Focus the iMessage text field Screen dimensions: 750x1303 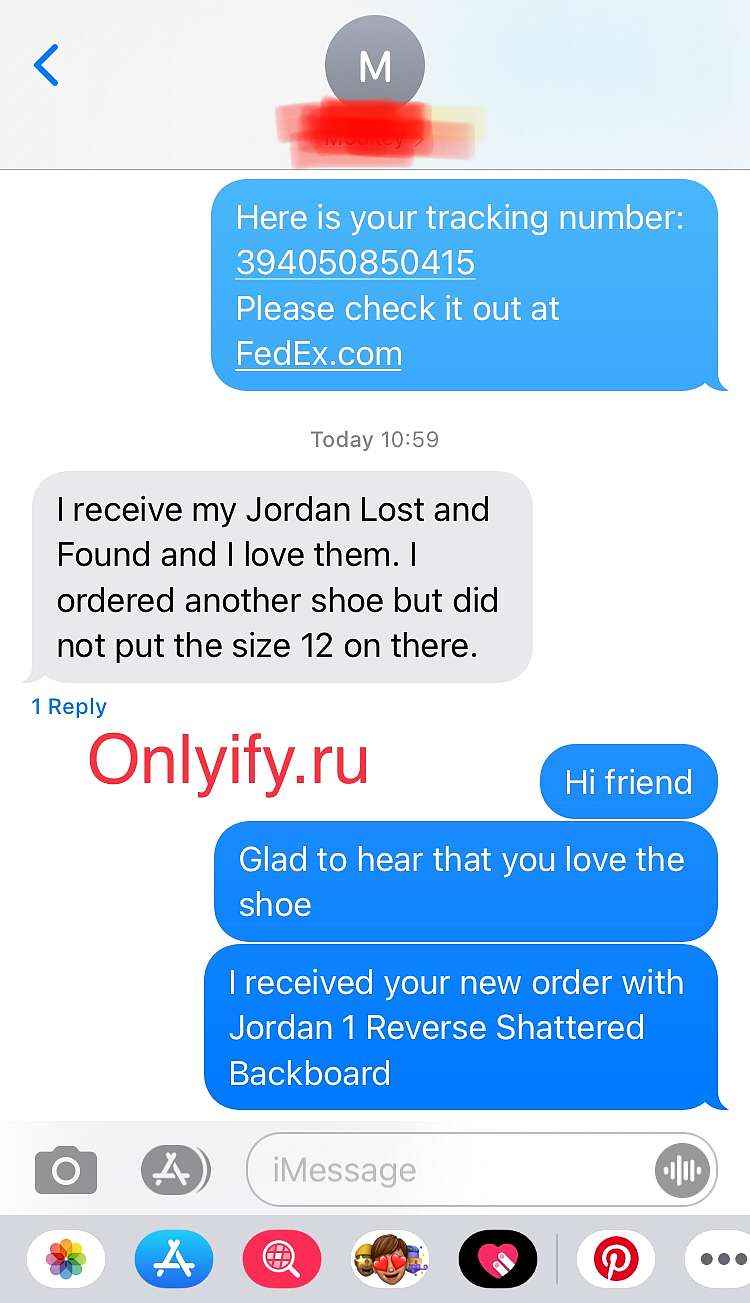pos(450,1169)
